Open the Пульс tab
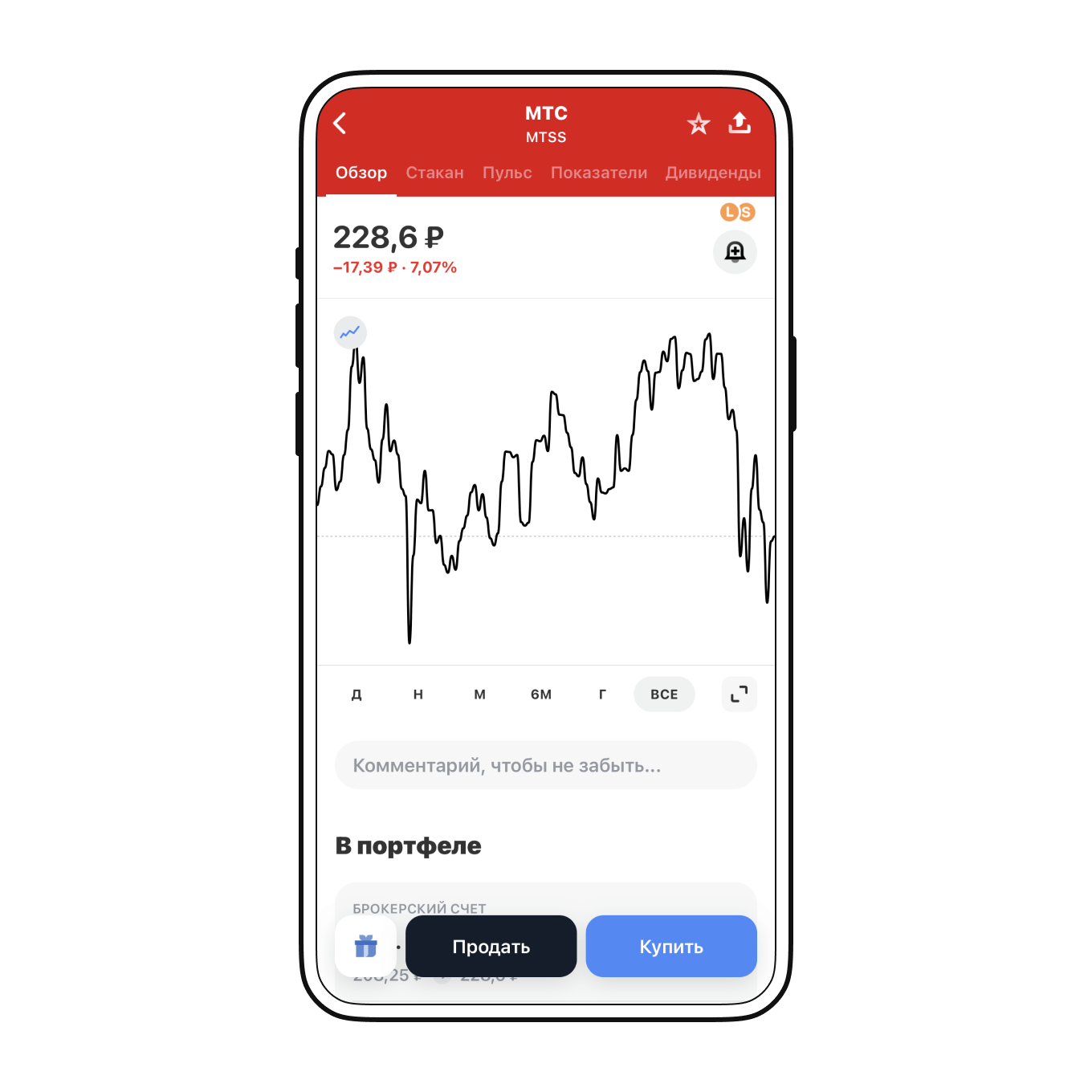Screen dimensions: 1092x1092 point(507,173)
